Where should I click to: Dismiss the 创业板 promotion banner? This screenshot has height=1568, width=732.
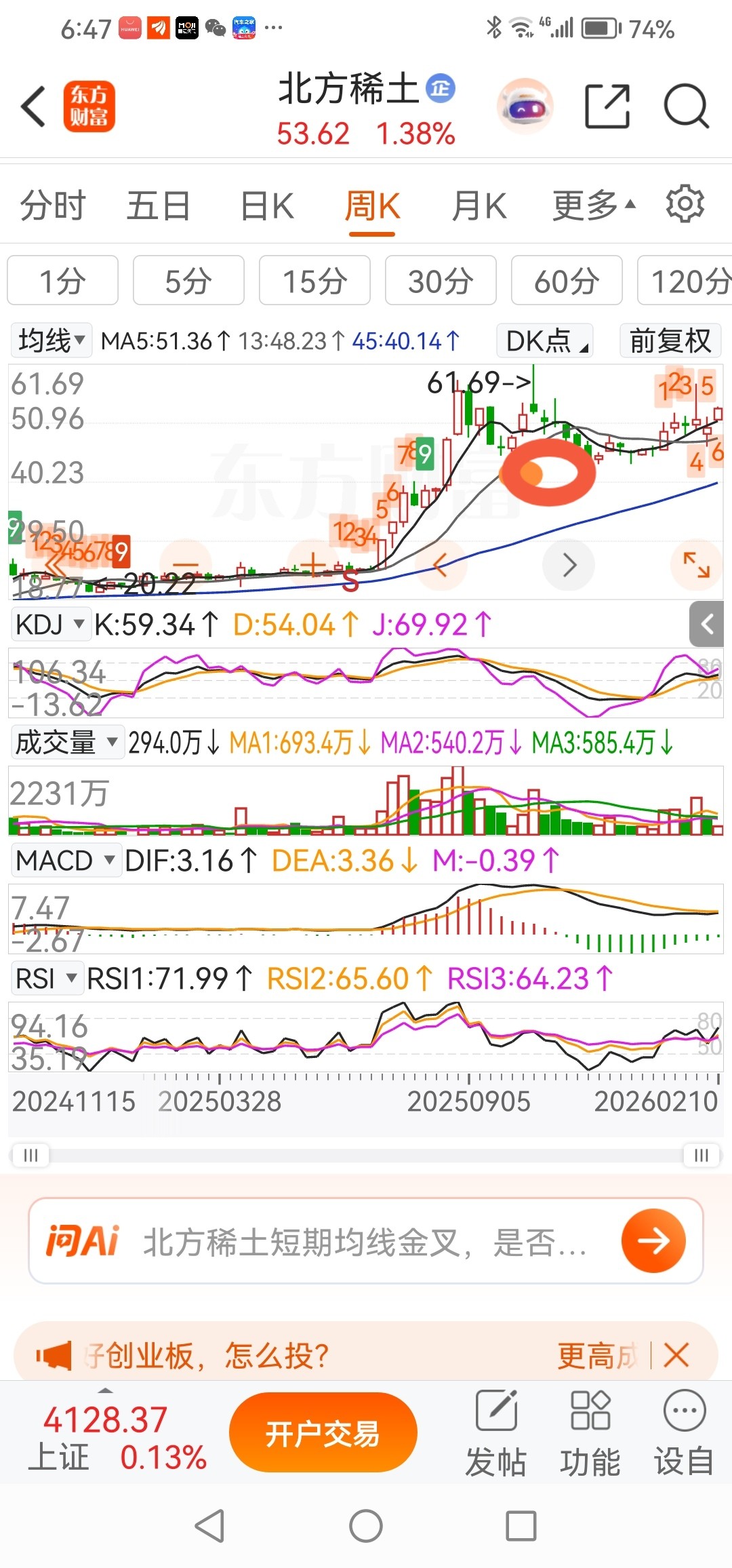[x=676, y=1356]
